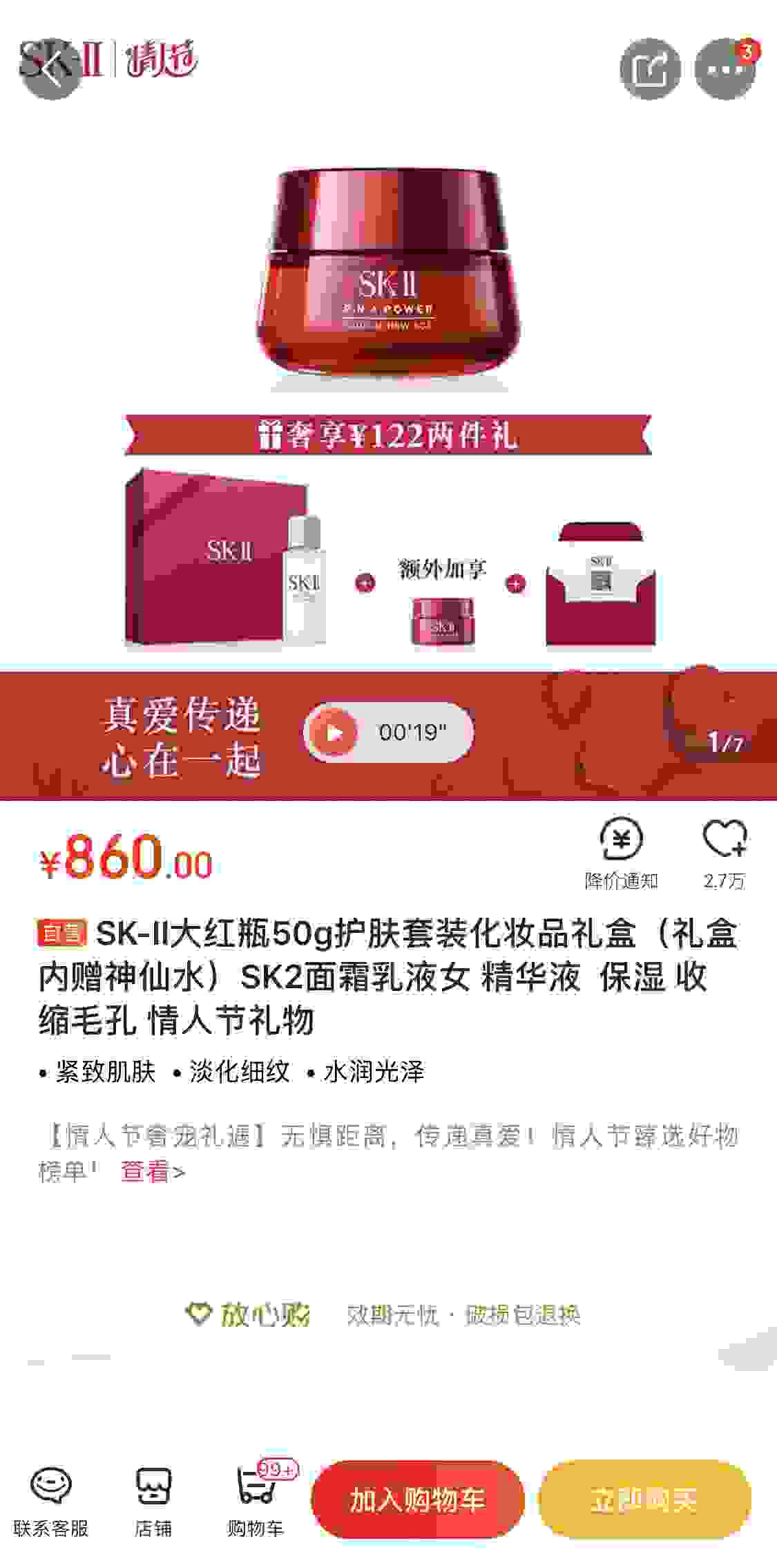The height and width of the screenshot is (1568, 777).
Task: Visit the 店铺 store page
Action: click(153, 1502)
